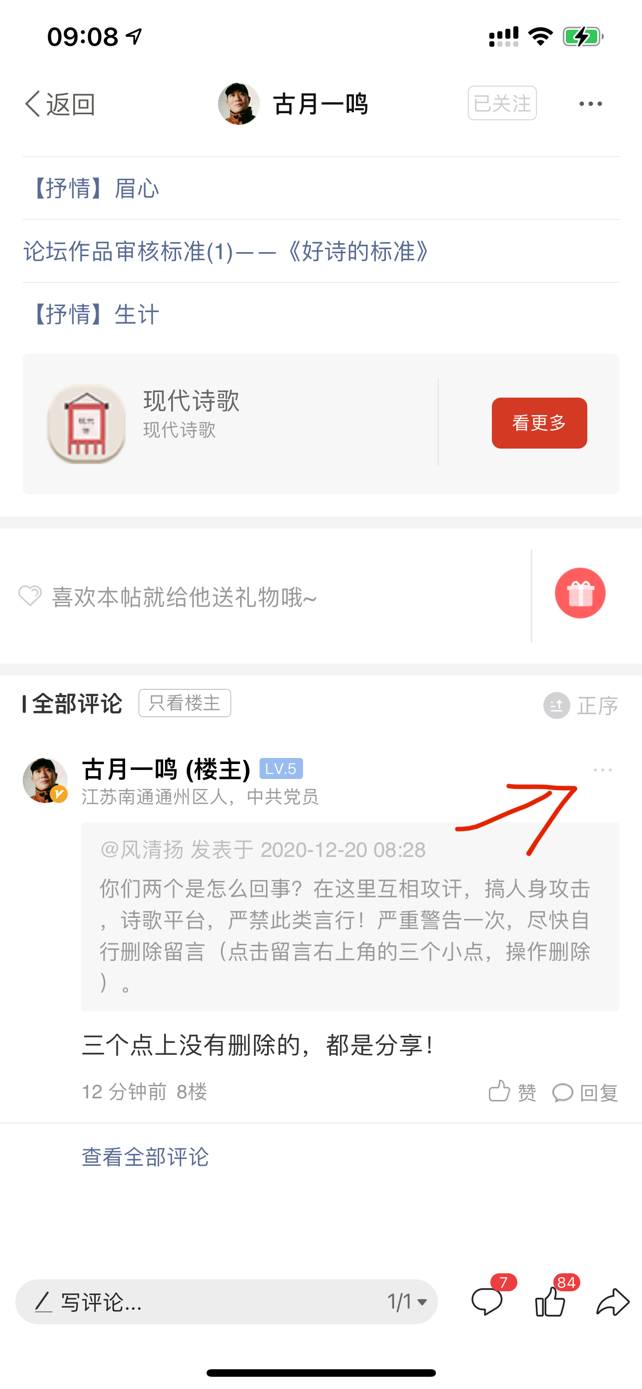Open the post 【抒情】生计

pos(92,314)
